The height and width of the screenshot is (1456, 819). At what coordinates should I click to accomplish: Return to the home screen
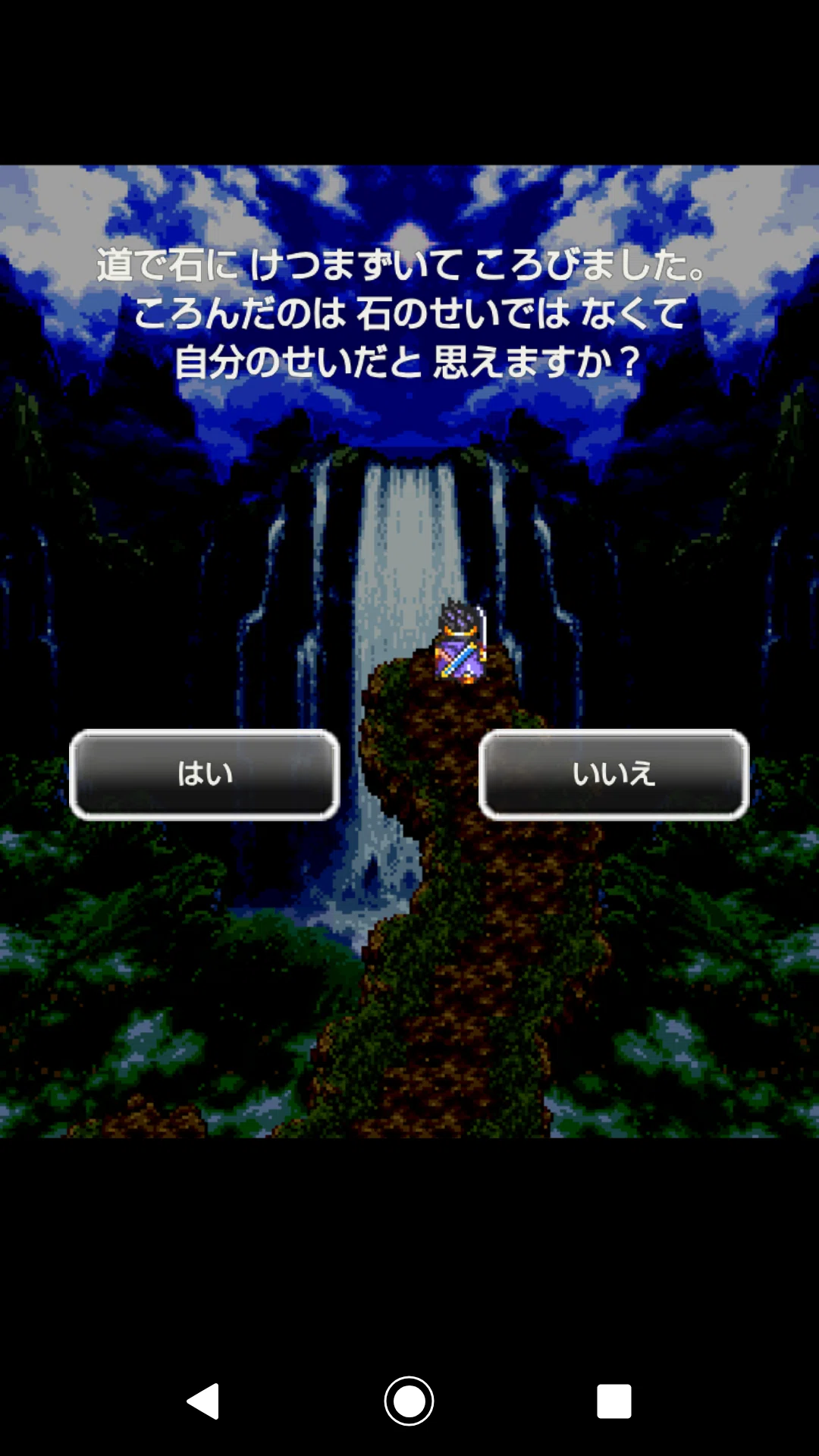(409, 1401)
